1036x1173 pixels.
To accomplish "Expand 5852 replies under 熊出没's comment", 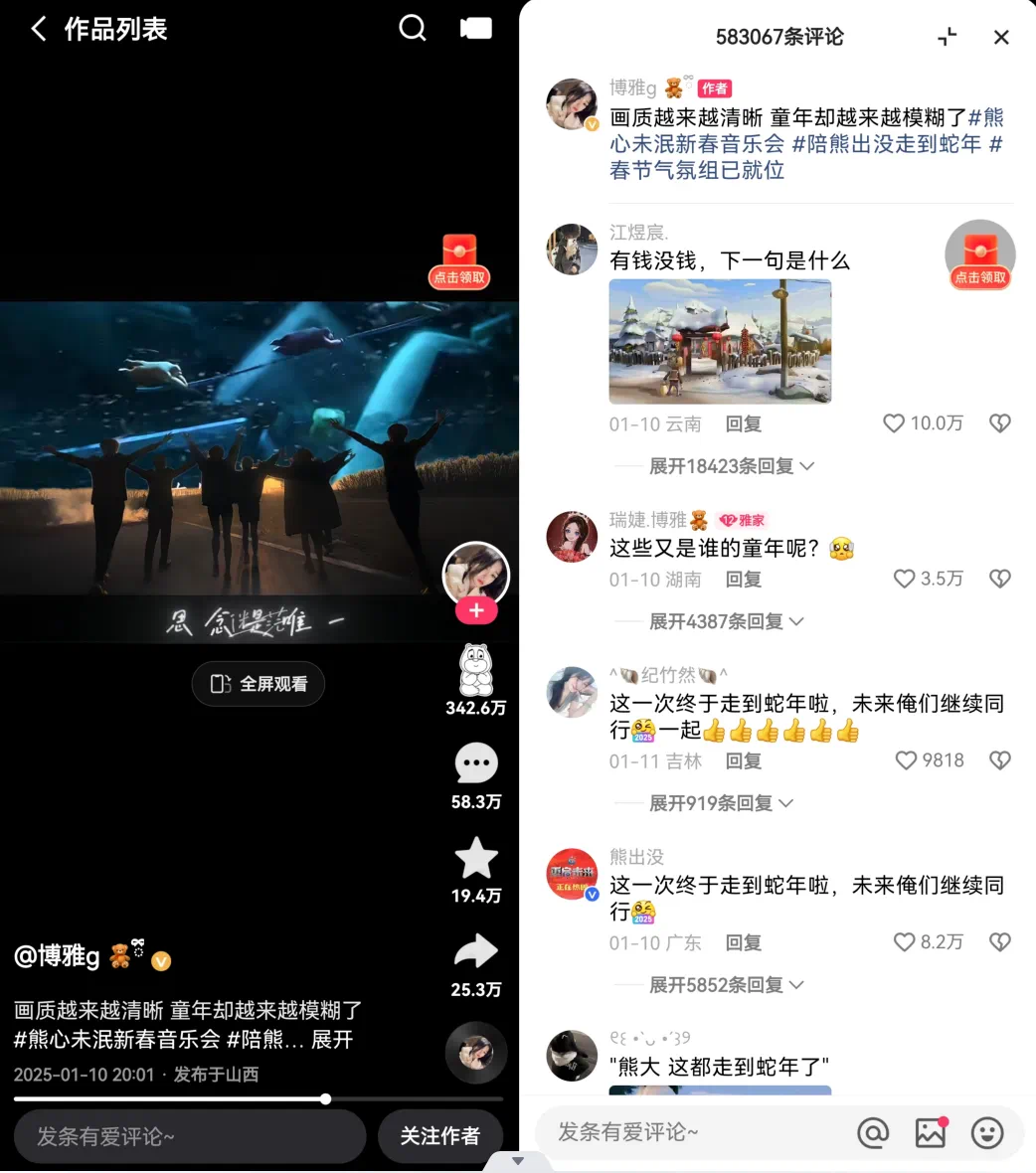I will [x=726, y=985].
